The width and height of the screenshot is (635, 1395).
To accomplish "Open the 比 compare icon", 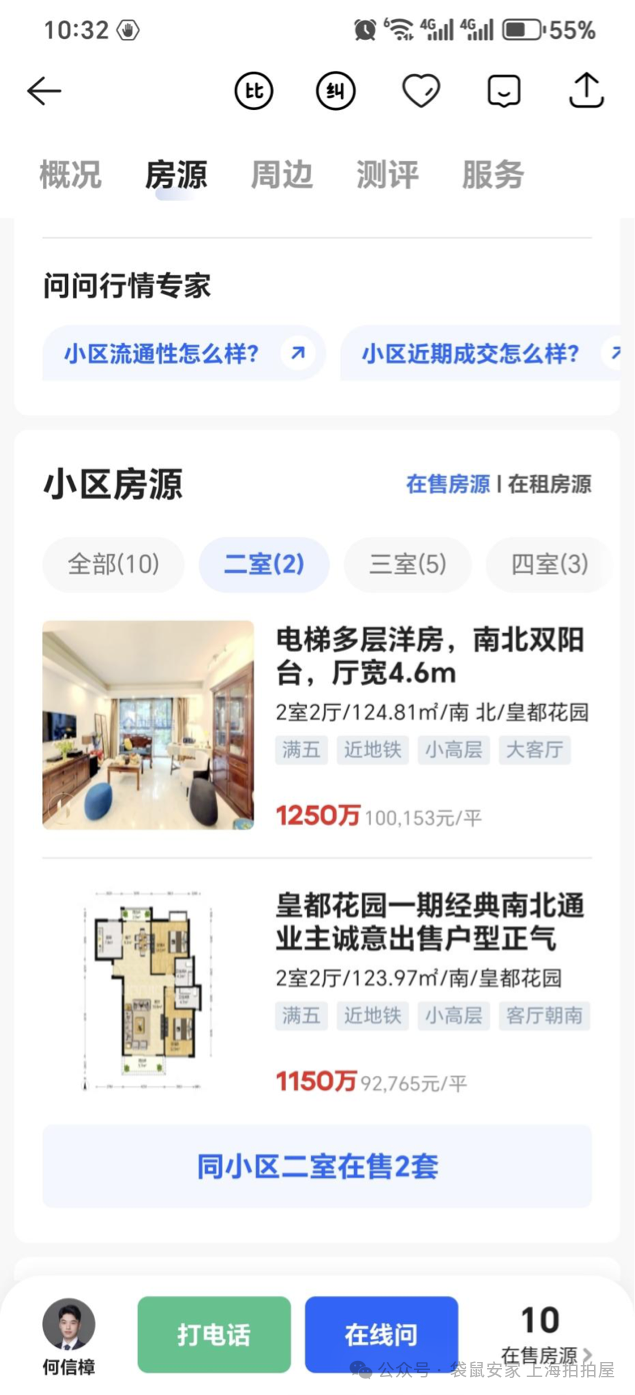I will click(253, 91).
